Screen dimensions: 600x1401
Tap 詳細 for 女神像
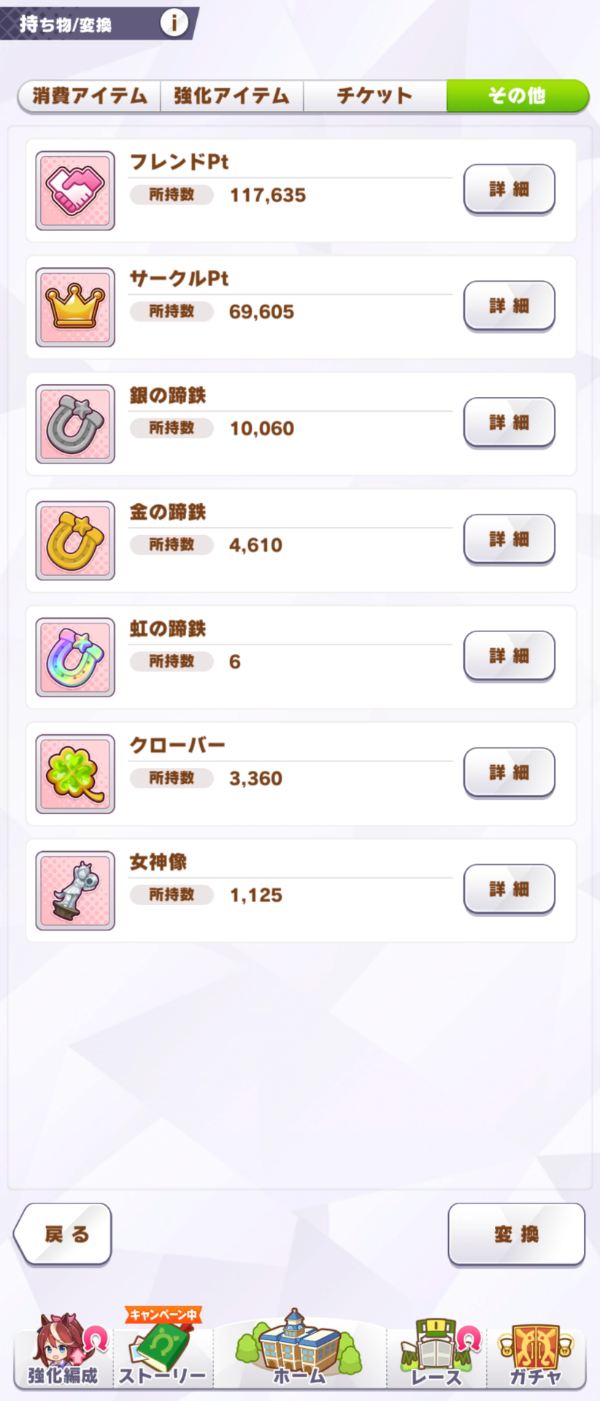pos(509,889)
